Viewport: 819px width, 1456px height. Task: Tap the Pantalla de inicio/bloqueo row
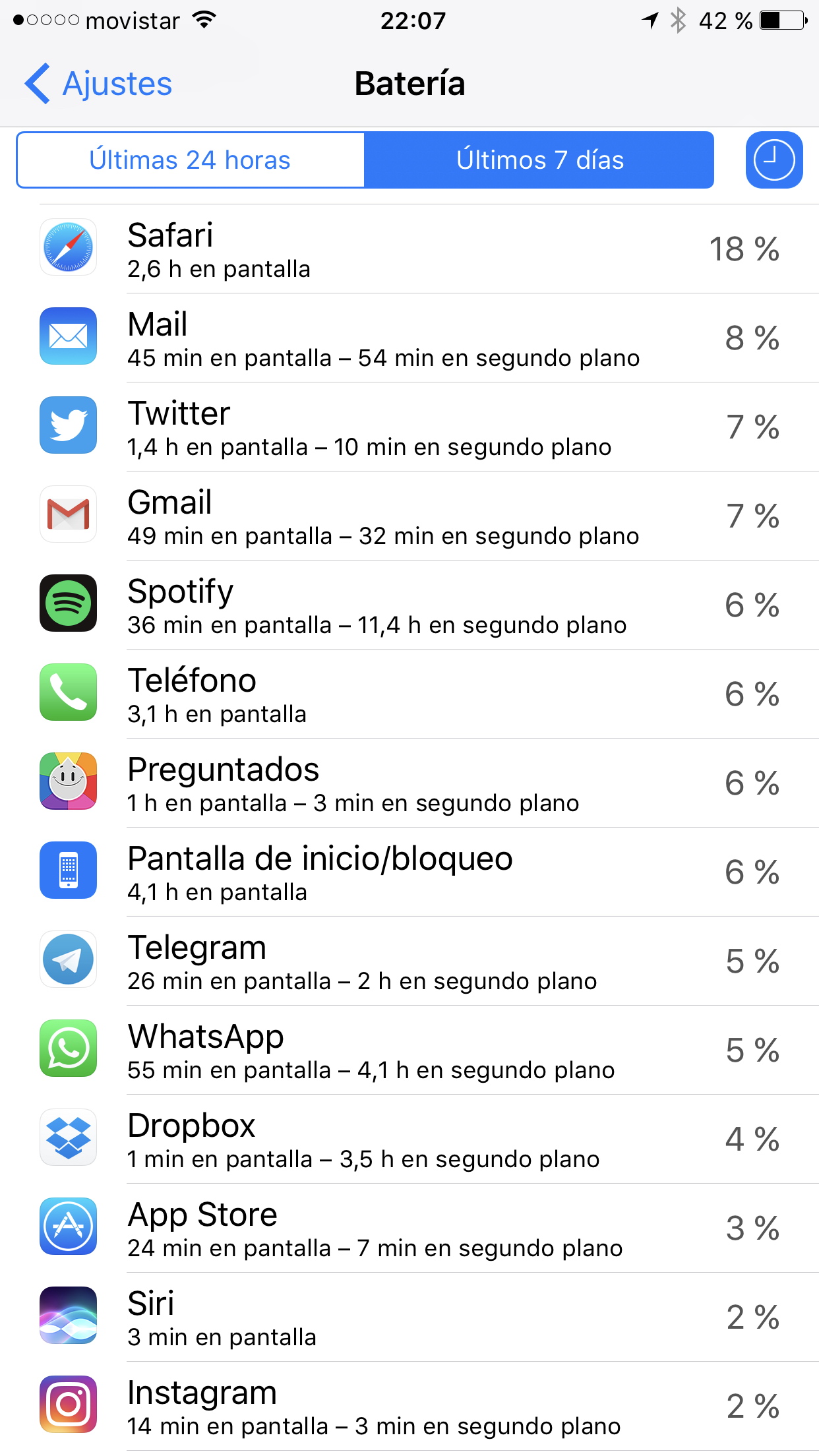point(409,872)
